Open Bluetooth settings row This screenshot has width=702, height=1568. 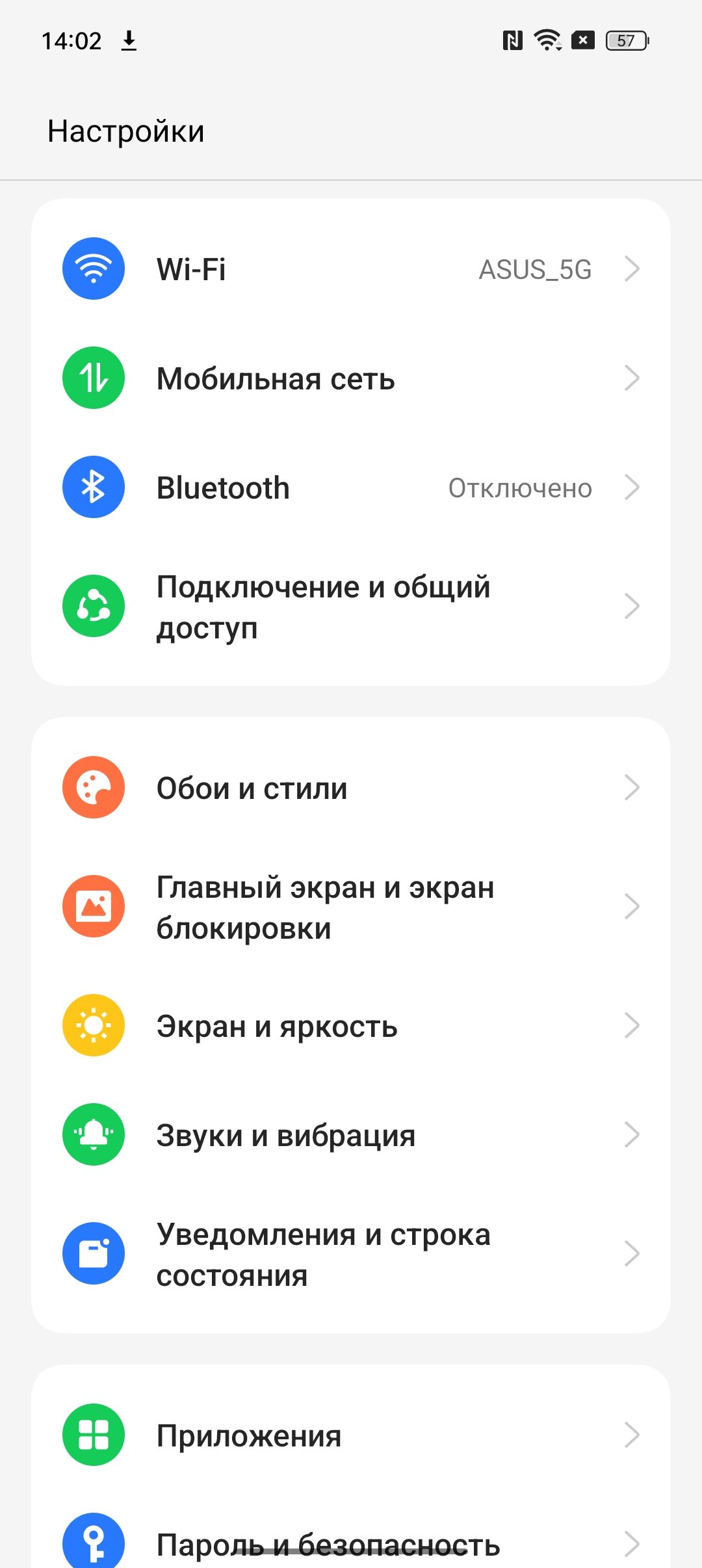351,487
